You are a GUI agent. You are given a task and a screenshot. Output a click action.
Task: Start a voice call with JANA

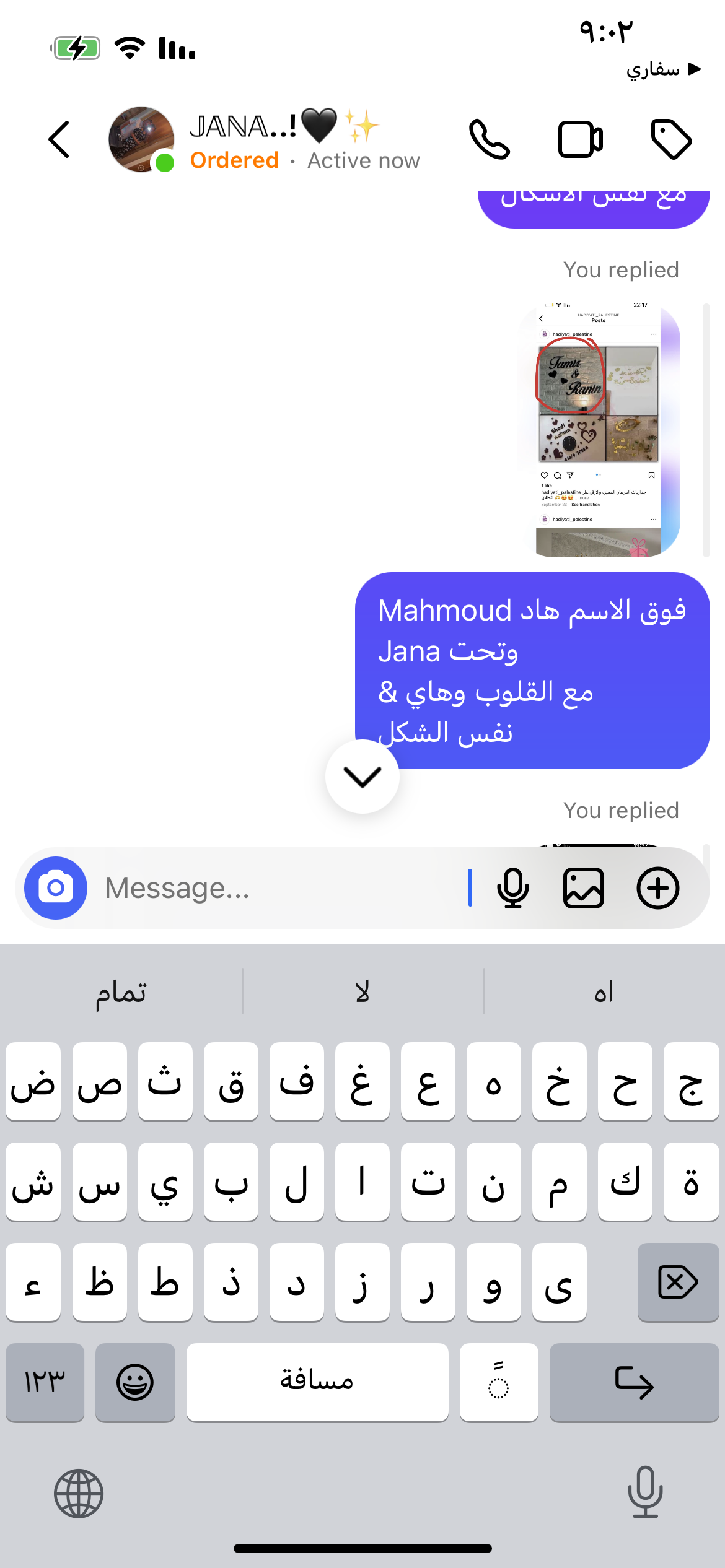click(490, 139)
